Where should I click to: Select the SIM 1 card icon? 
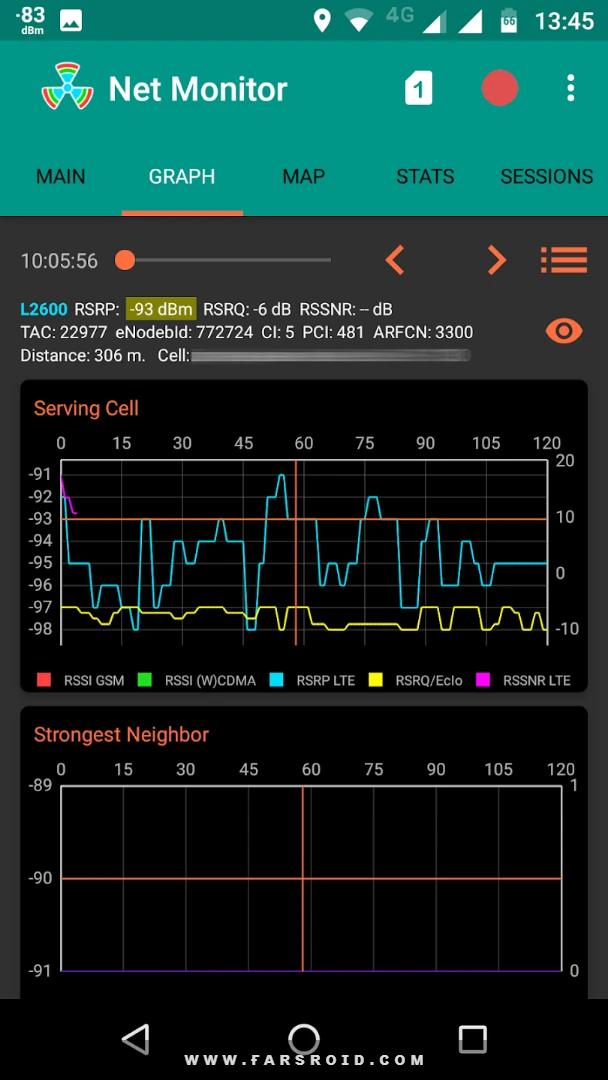point(419,88)
